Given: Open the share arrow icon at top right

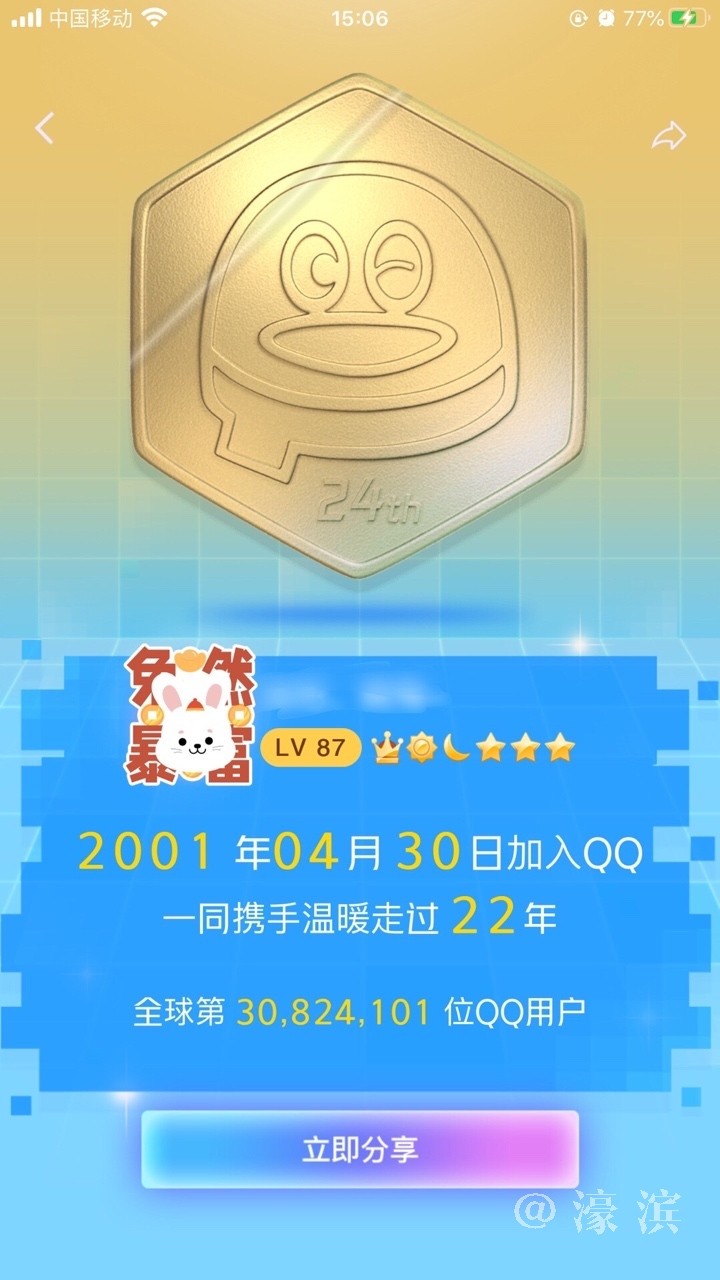Looking at the screenshot, I should (x=668, y=136).
